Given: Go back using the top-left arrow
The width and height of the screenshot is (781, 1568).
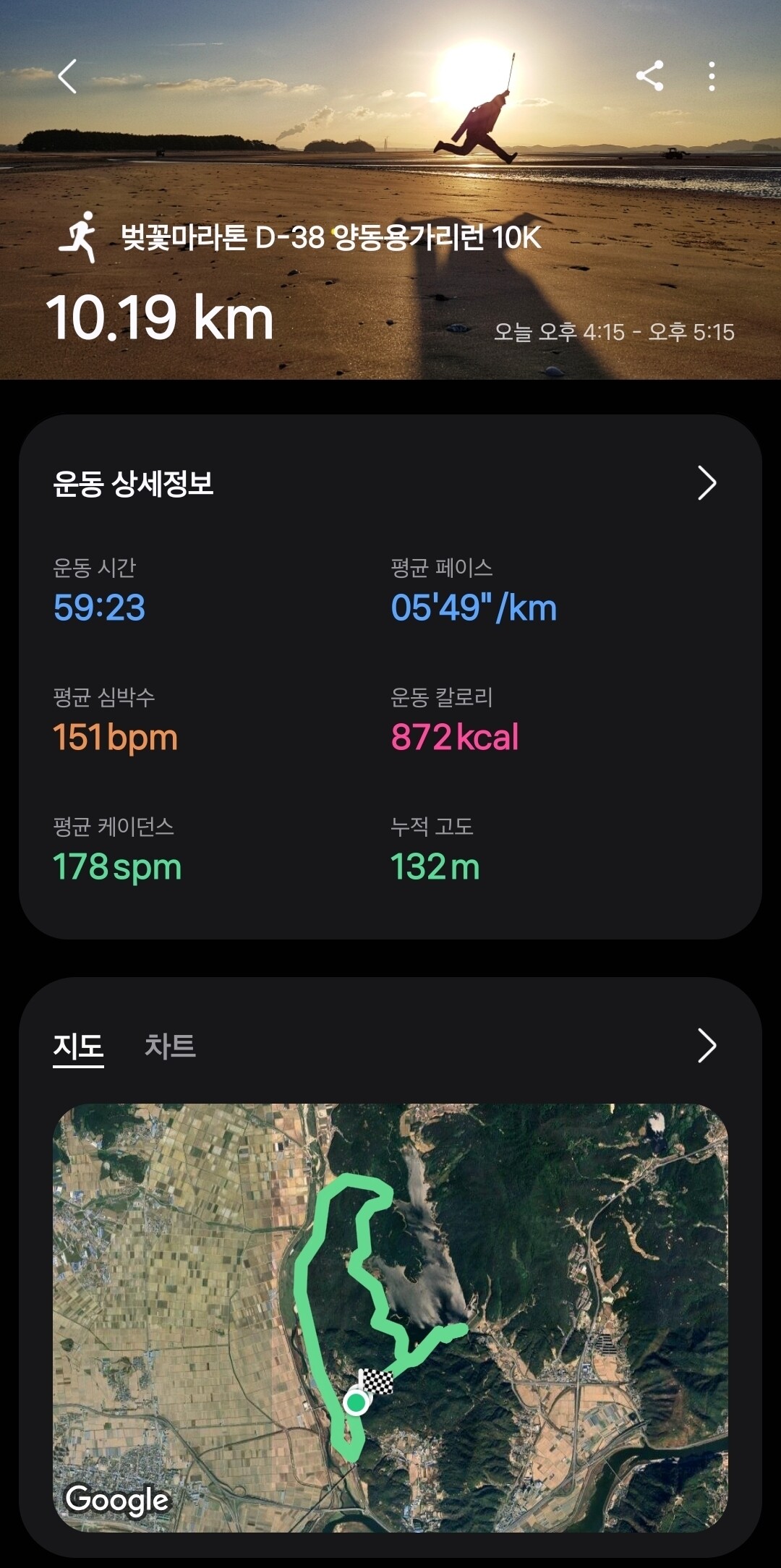Looking at the screenshot, I should [67, 76].
